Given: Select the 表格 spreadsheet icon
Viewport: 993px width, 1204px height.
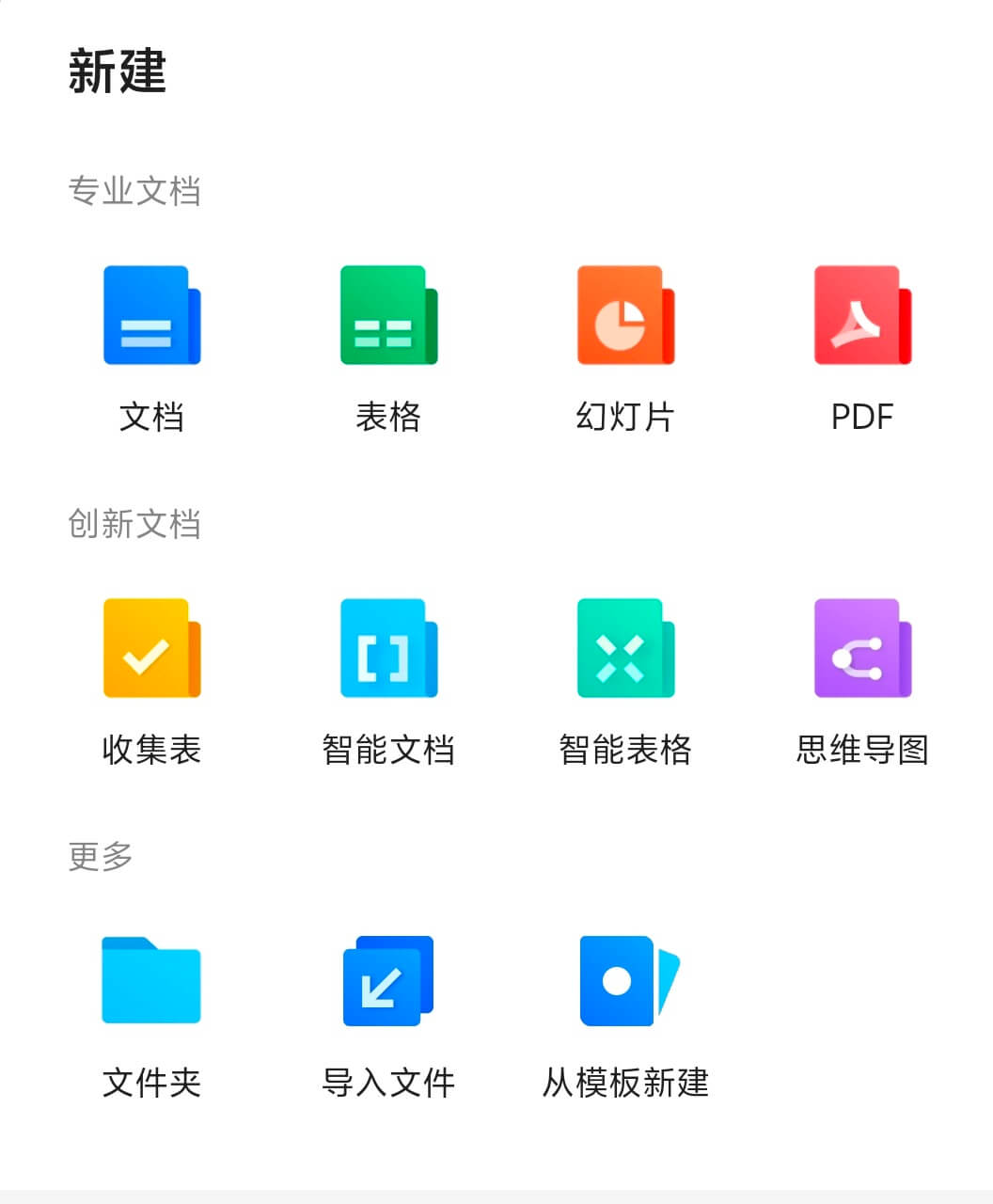Looking at the screenshot, I should tap(387, 315).
